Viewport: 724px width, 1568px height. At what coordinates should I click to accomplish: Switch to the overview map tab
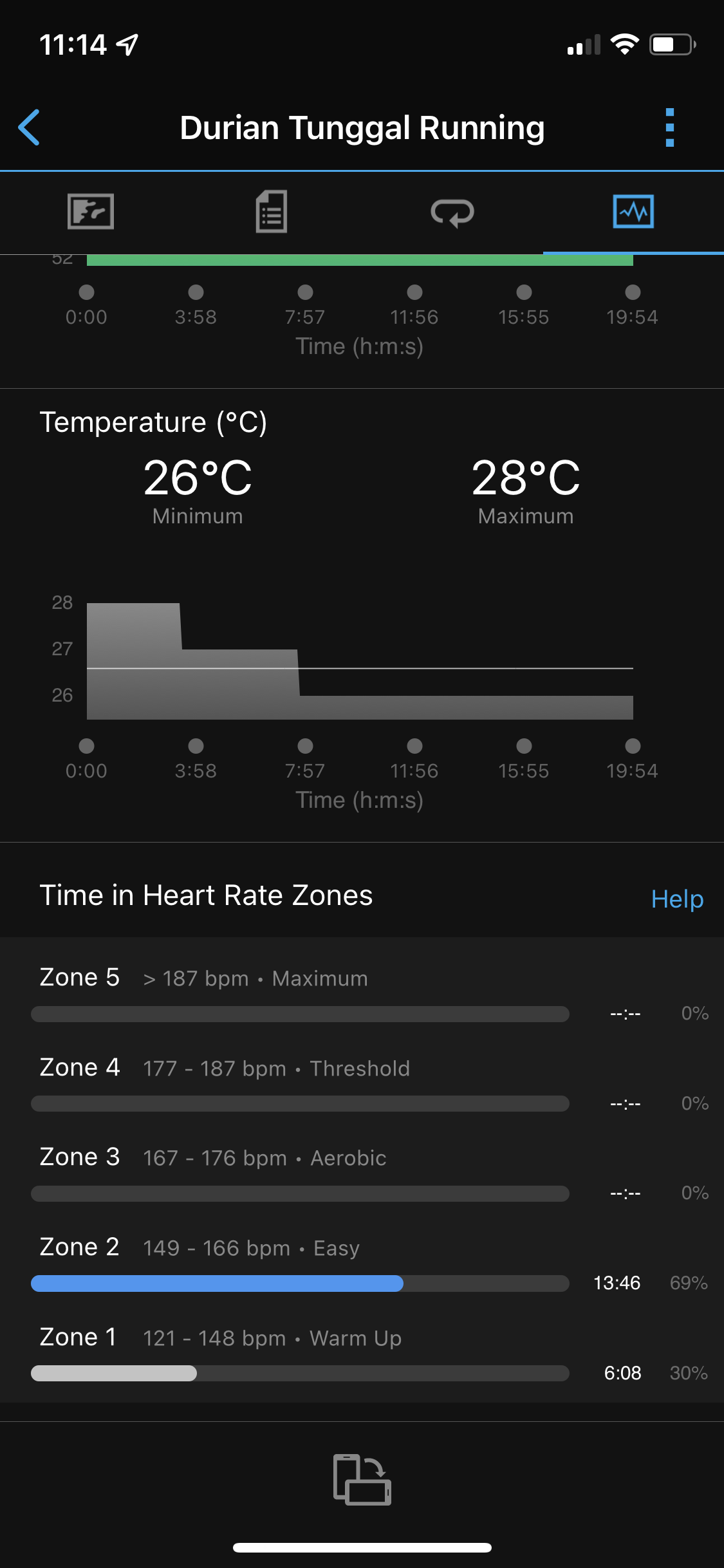point(91,212)
